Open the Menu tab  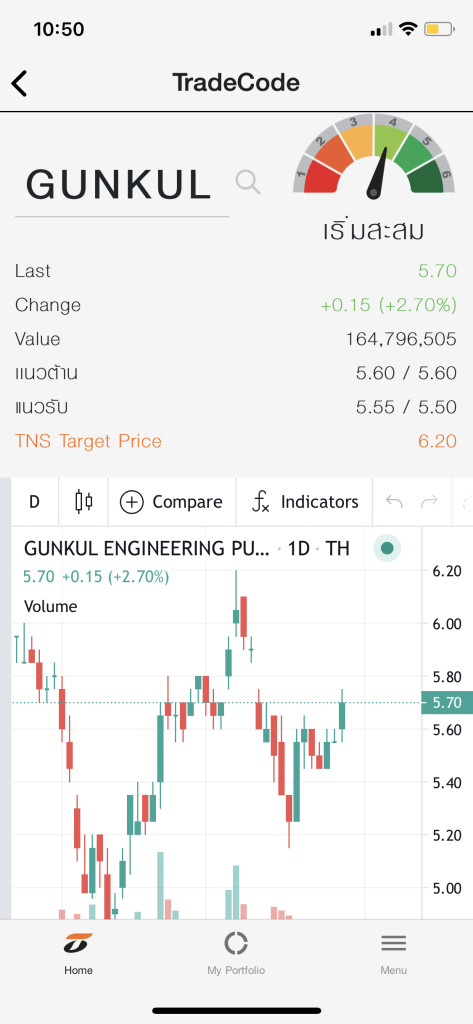(x=393, y=953)
